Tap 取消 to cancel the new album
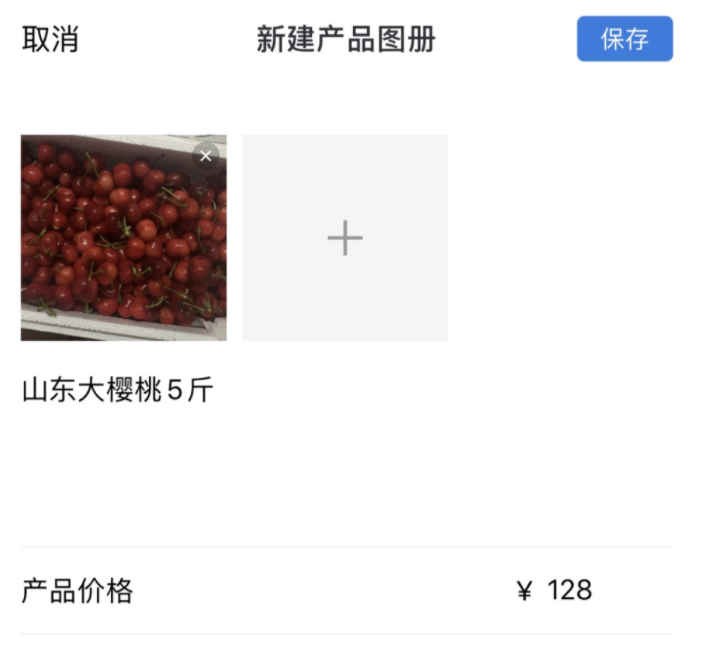 pos(50,40)
